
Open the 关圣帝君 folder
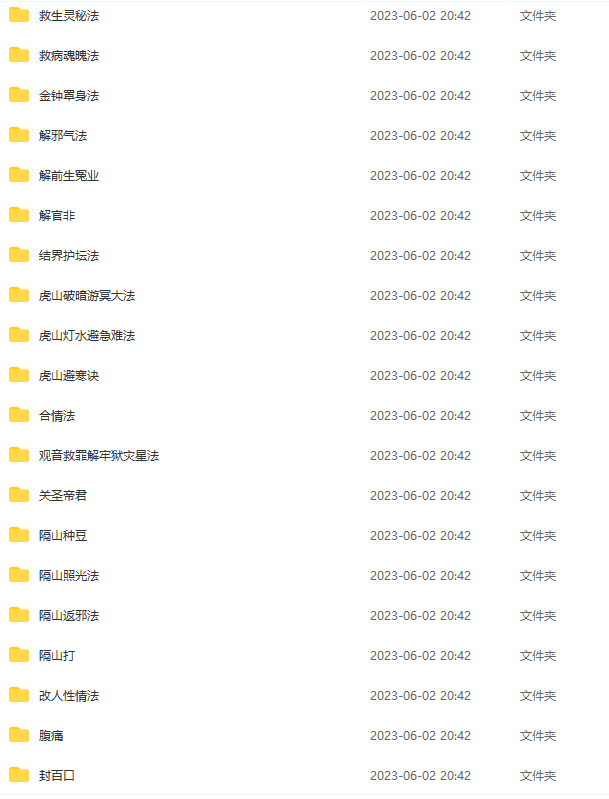(62, 496)
